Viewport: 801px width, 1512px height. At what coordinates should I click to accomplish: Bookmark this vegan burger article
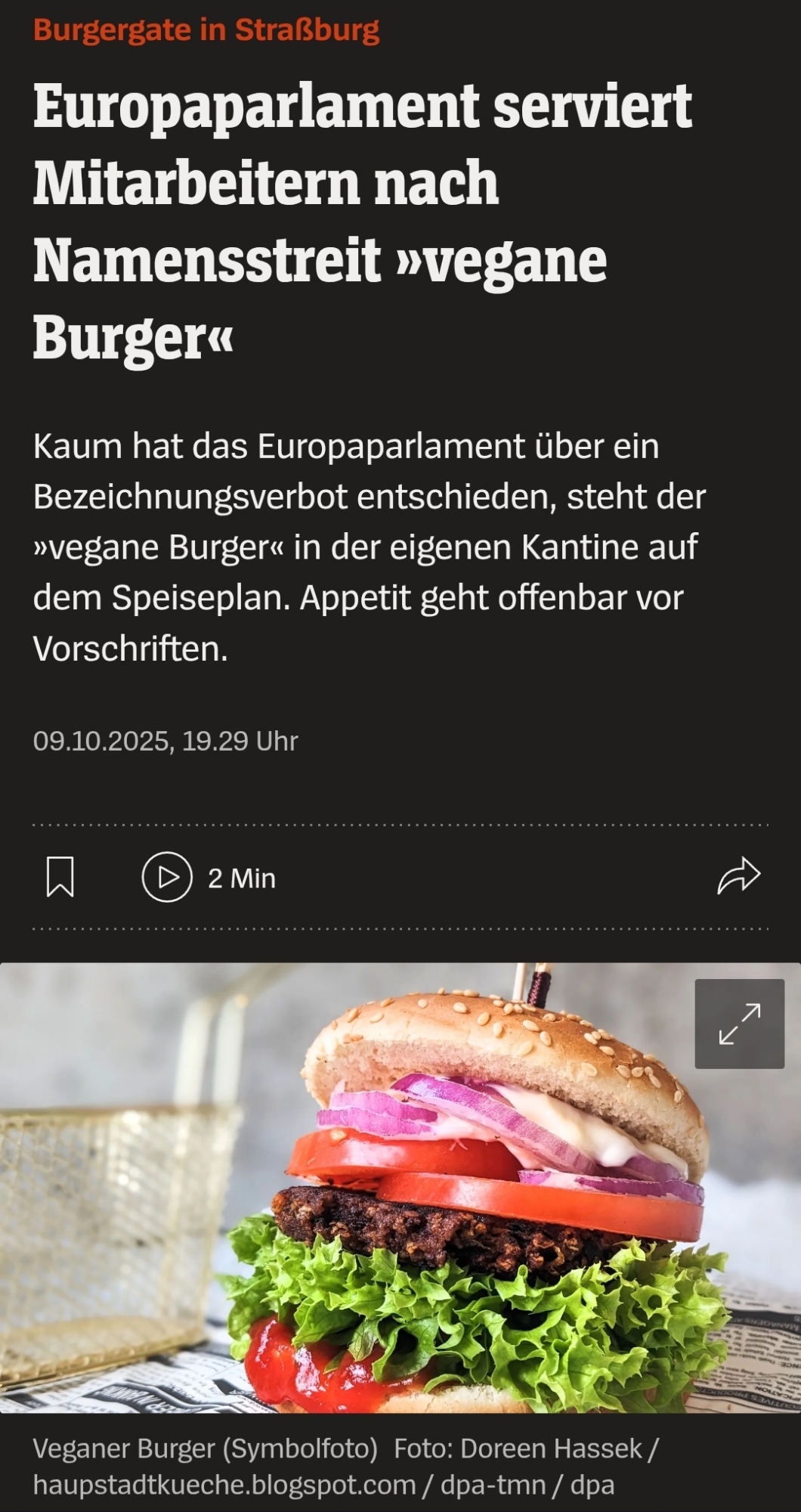click(60, 877)
